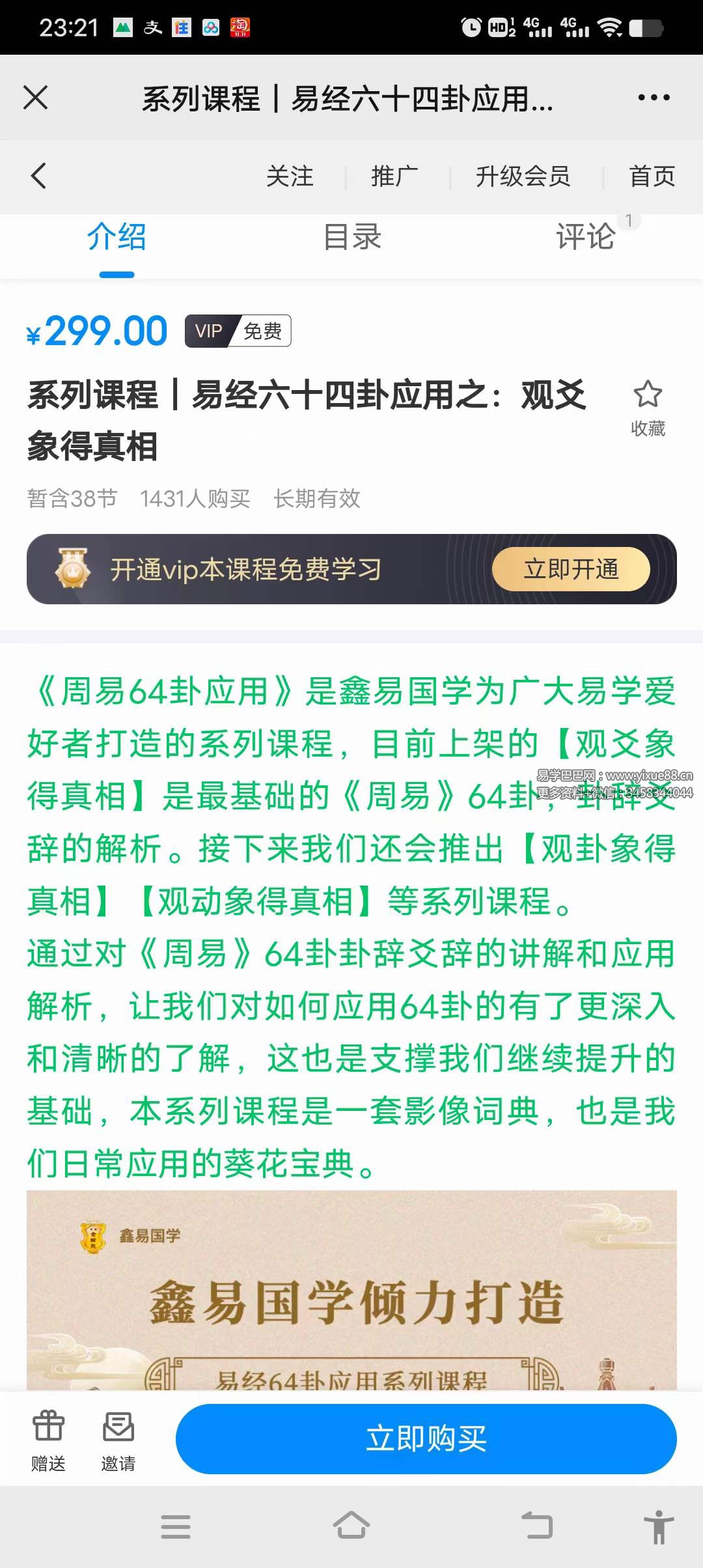Open 升级会员 membership upgrade

click(x=523, y=176)
